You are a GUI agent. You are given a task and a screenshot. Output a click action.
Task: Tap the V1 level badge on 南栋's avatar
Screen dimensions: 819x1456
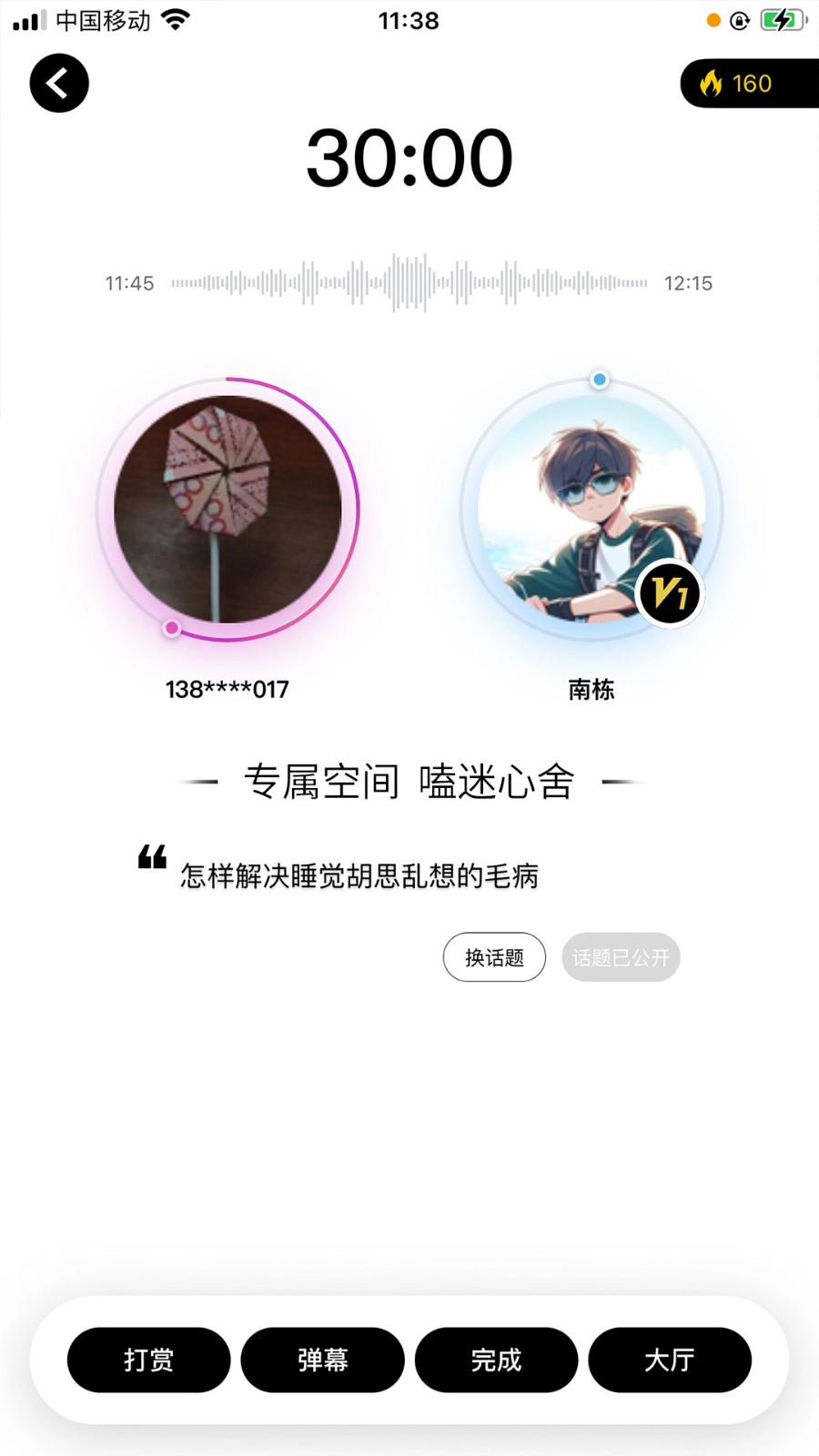pos(670,592)
